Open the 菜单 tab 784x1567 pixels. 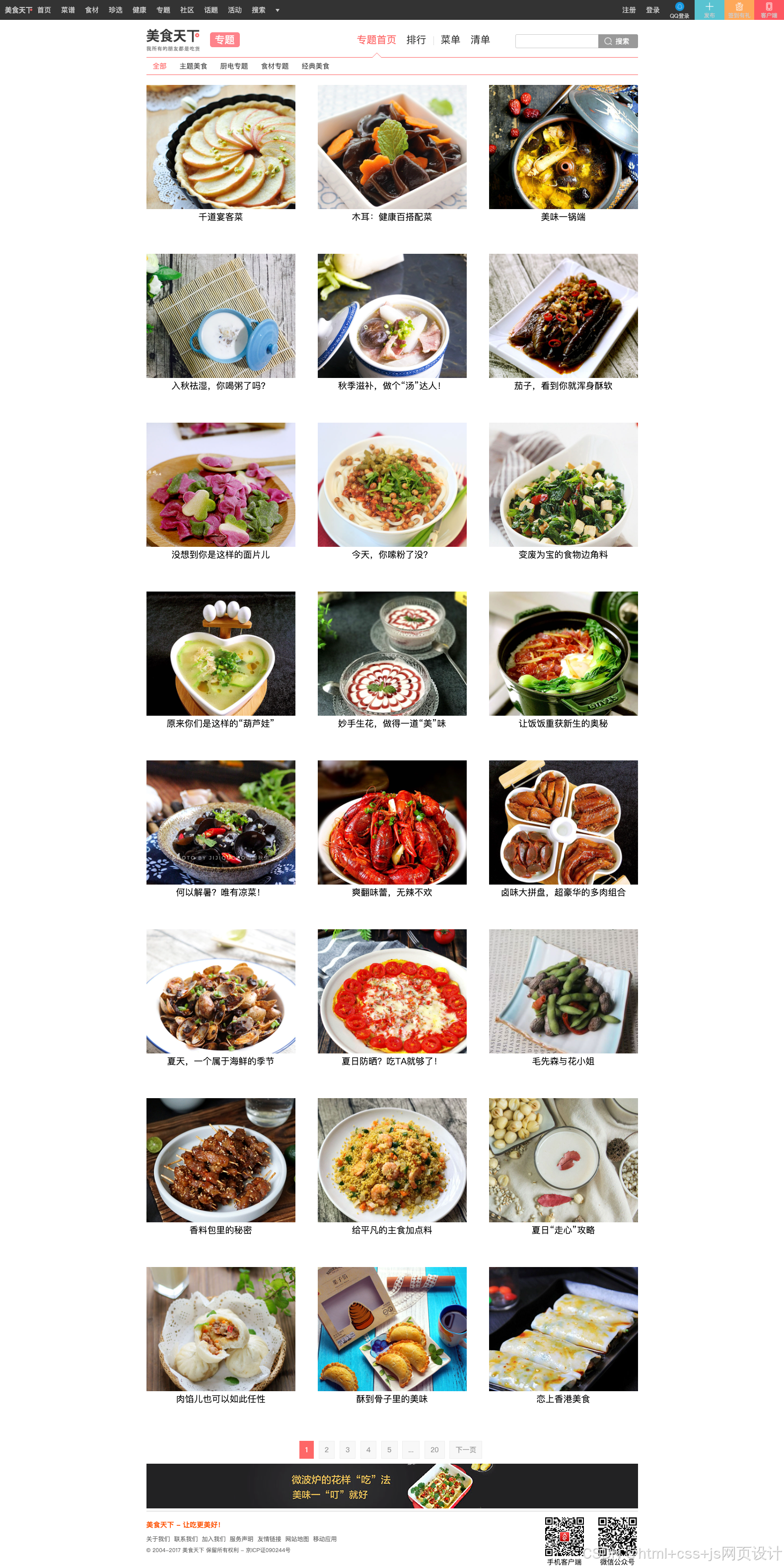coord(450,40)
